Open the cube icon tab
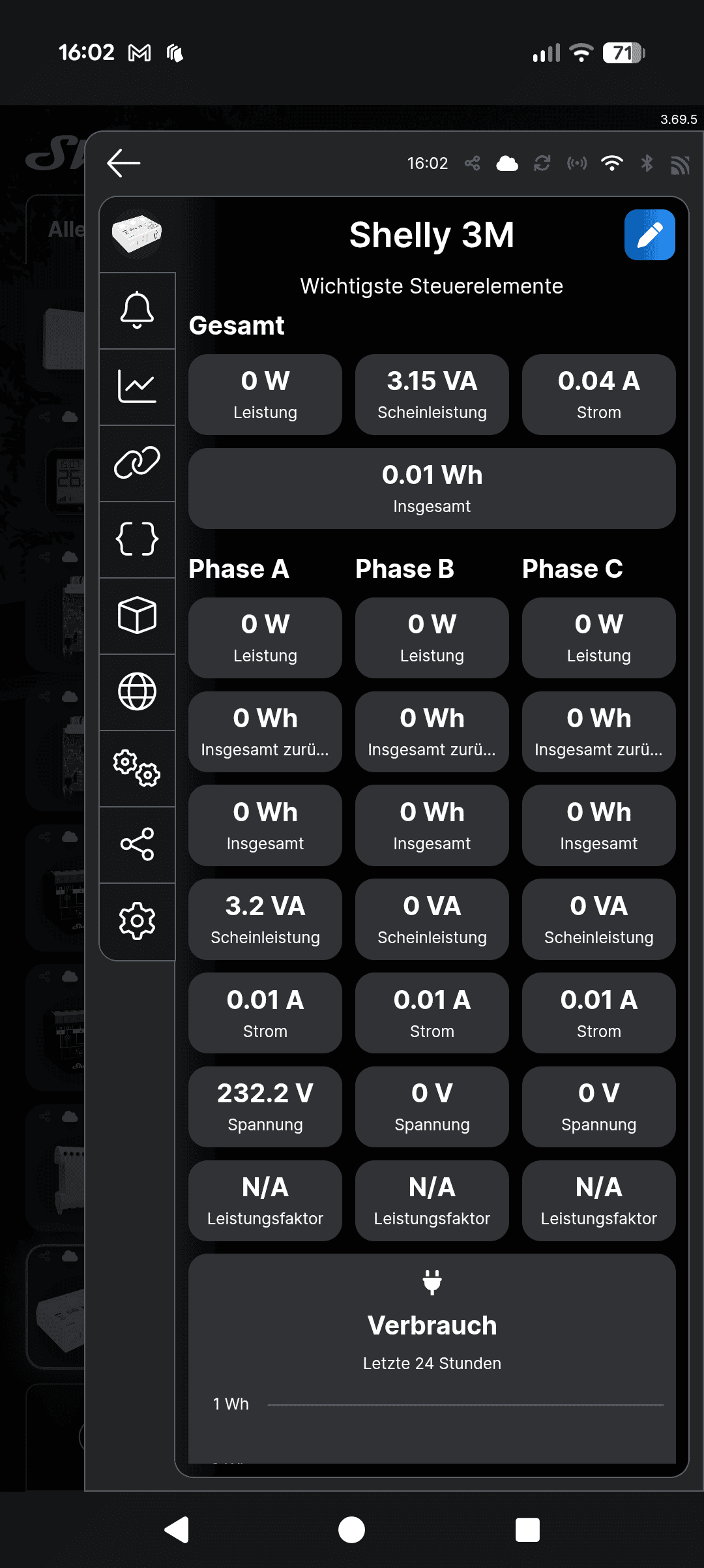Viewport: 704px width, 1568px height. [137, 616]
